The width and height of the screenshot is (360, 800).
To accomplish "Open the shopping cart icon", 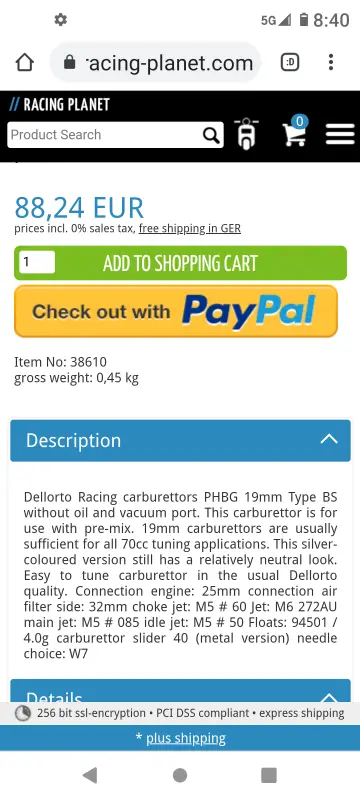I will click(x=295, y=131).
